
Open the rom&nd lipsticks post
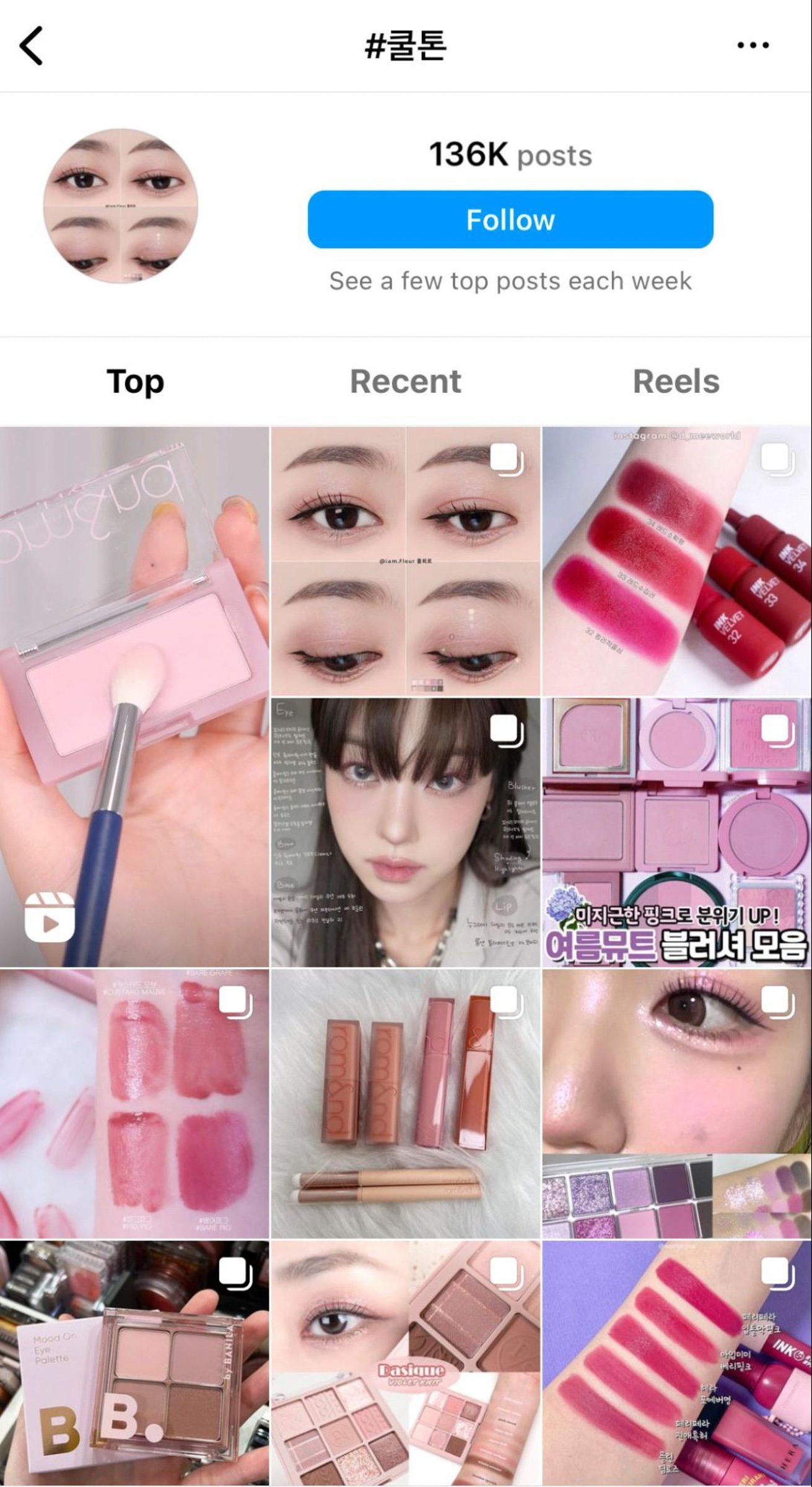(x=405, y=1103)
